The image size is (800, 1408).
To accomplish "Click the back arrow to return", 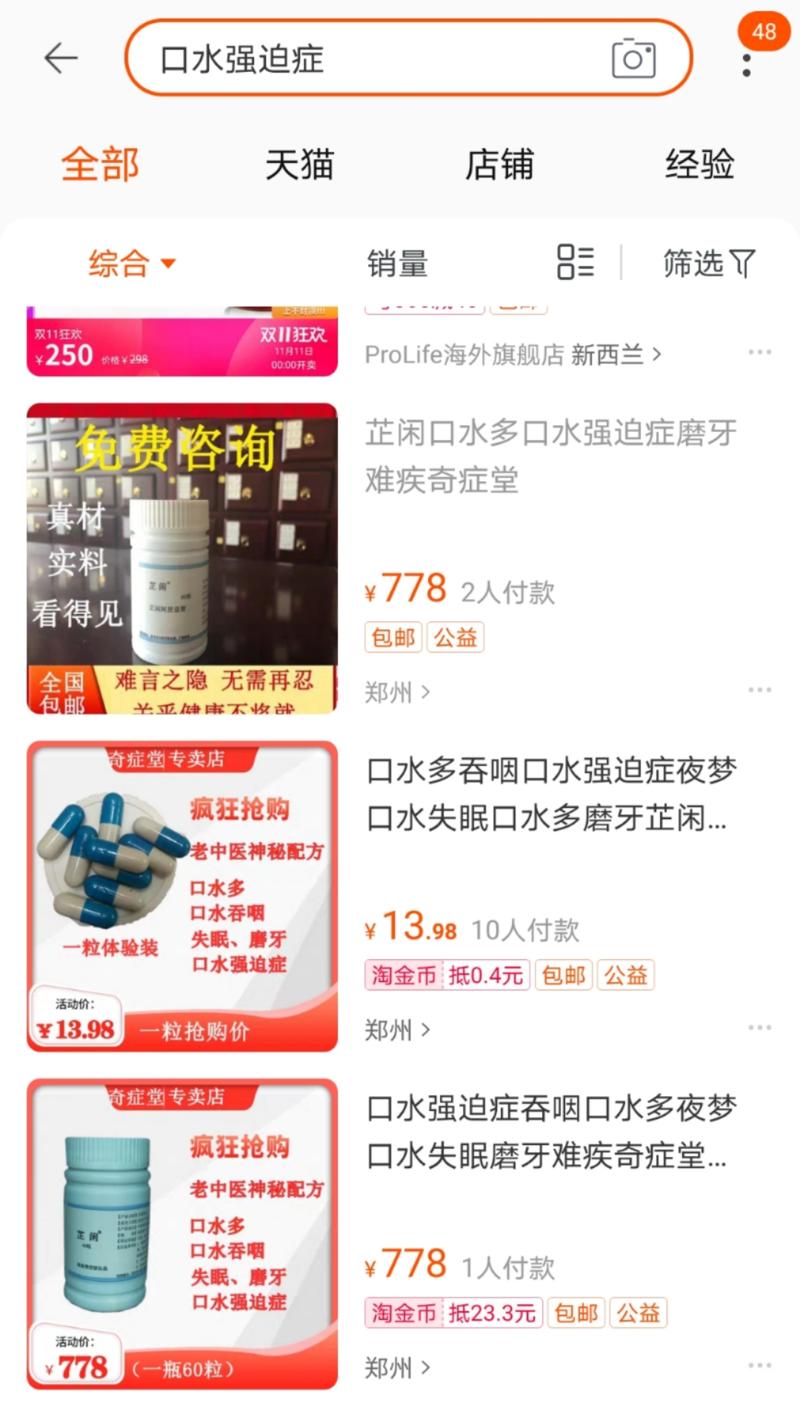I will tap(60, 58).
